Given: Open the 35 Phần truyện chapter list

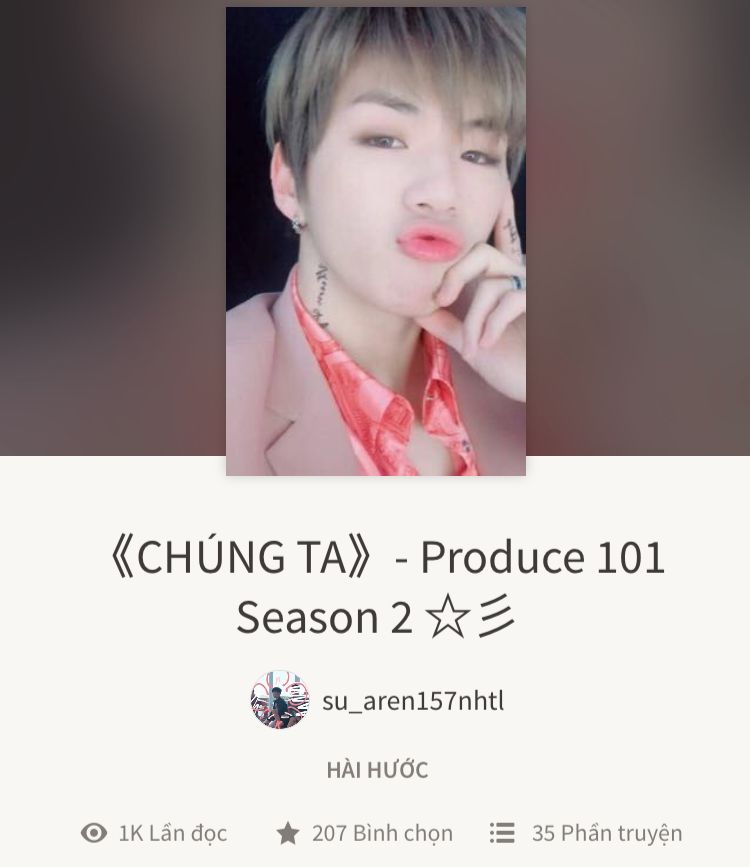Looking at the screenshot, I should tap(586, 832).
